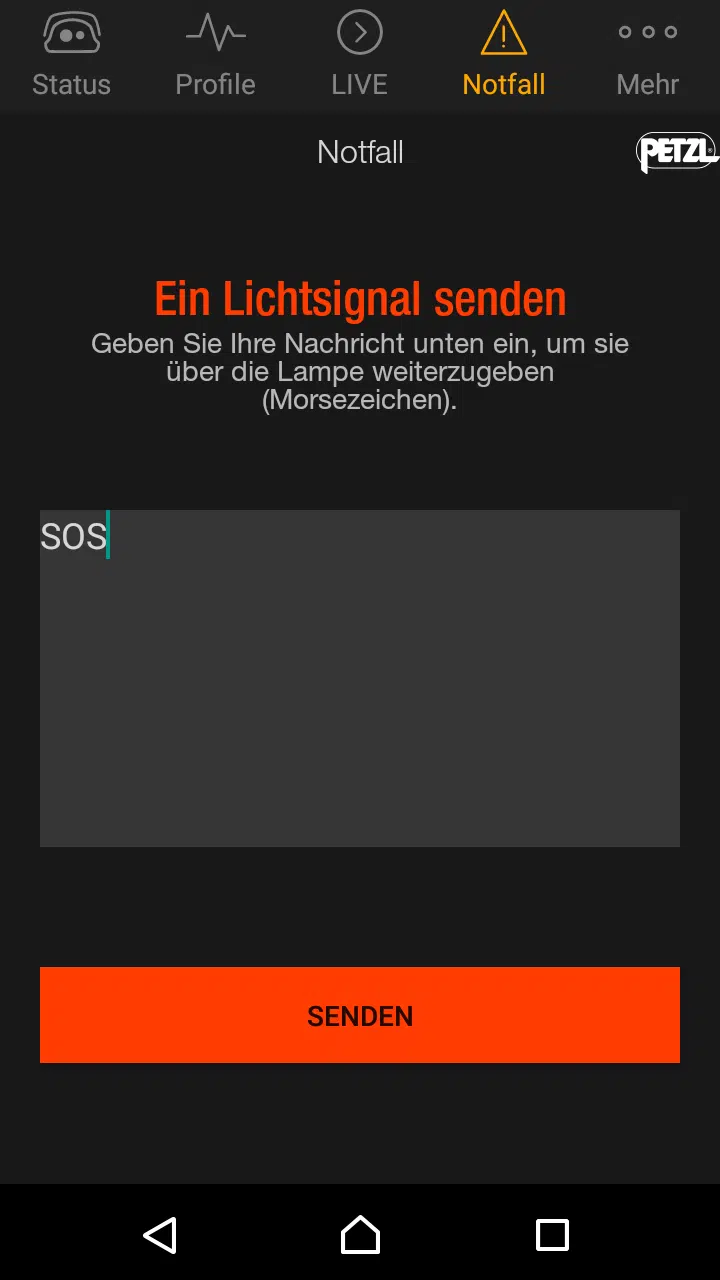Go to the LIVE tab
This screenshot has width=720, height=1280.
click(359, 56)
